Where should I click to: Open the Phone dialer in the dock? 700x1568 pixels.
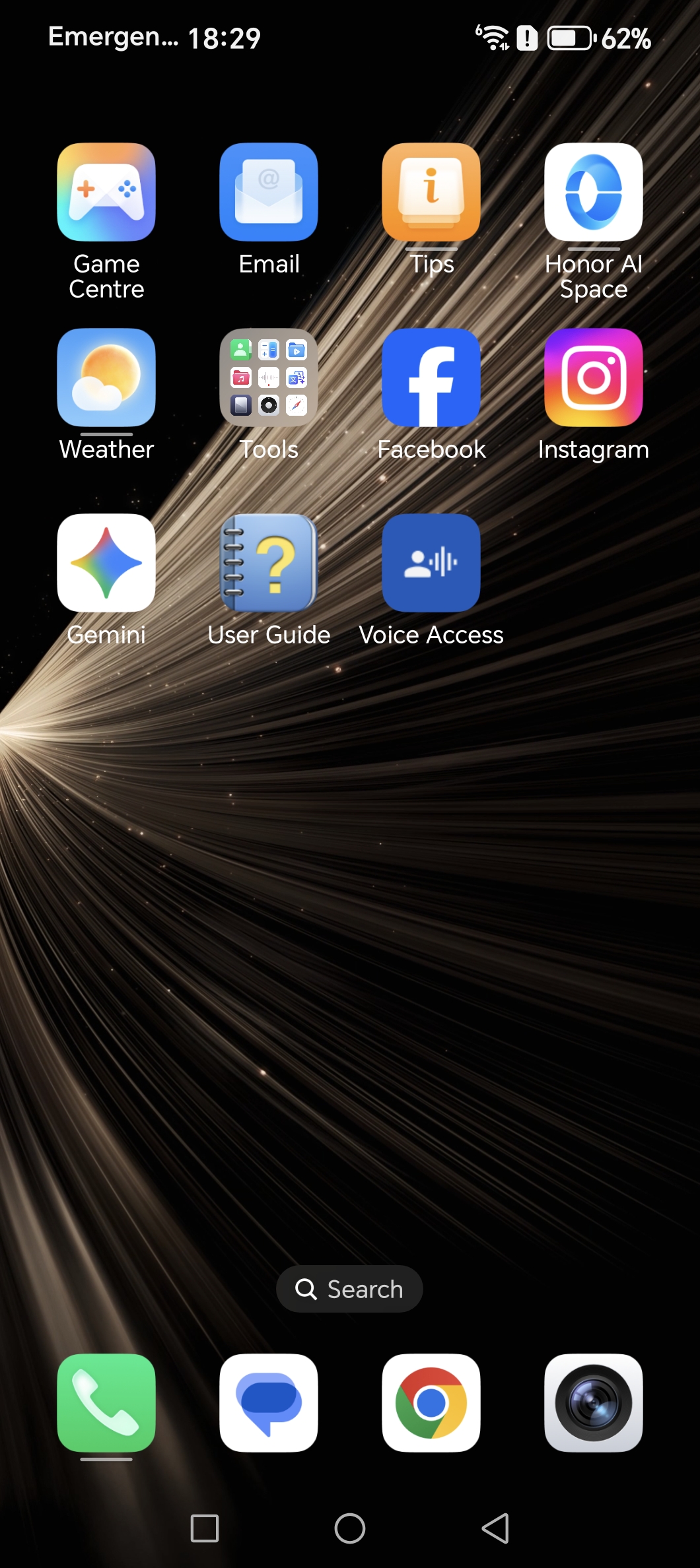[106, 1403]
